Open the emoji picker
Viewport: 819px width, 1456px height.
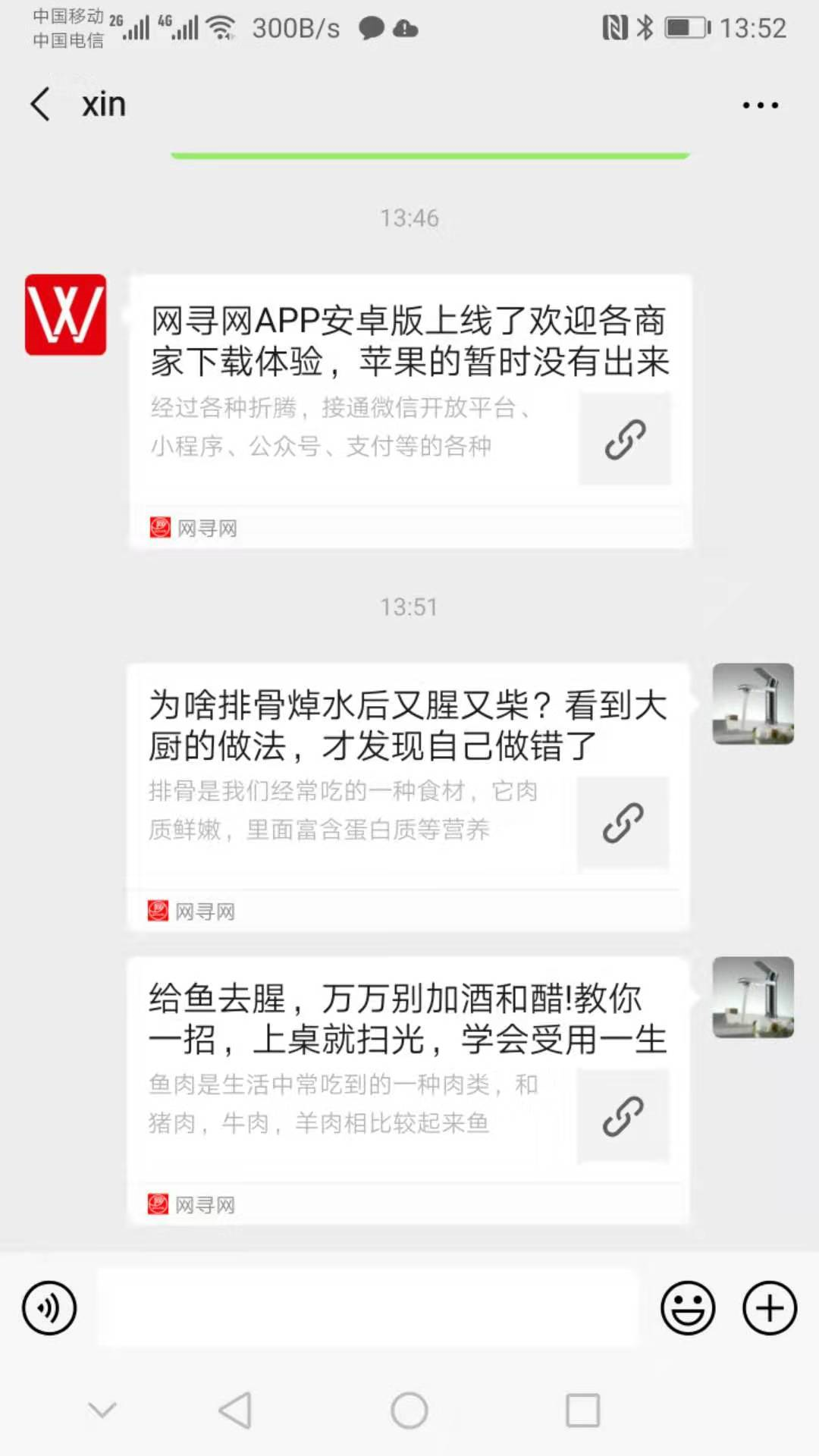[688, 1308]
